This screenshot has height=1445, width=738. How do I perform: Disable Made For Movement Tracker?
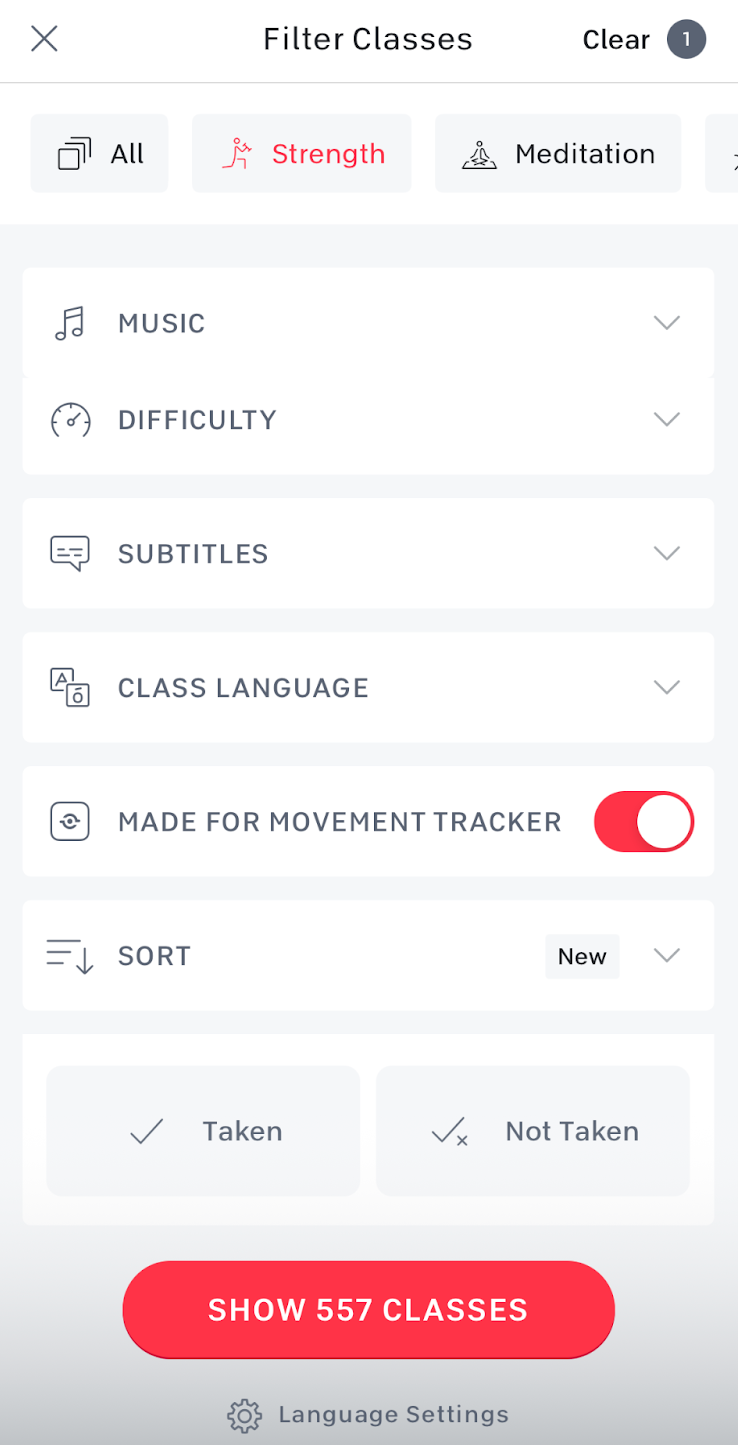coord(643,821)
